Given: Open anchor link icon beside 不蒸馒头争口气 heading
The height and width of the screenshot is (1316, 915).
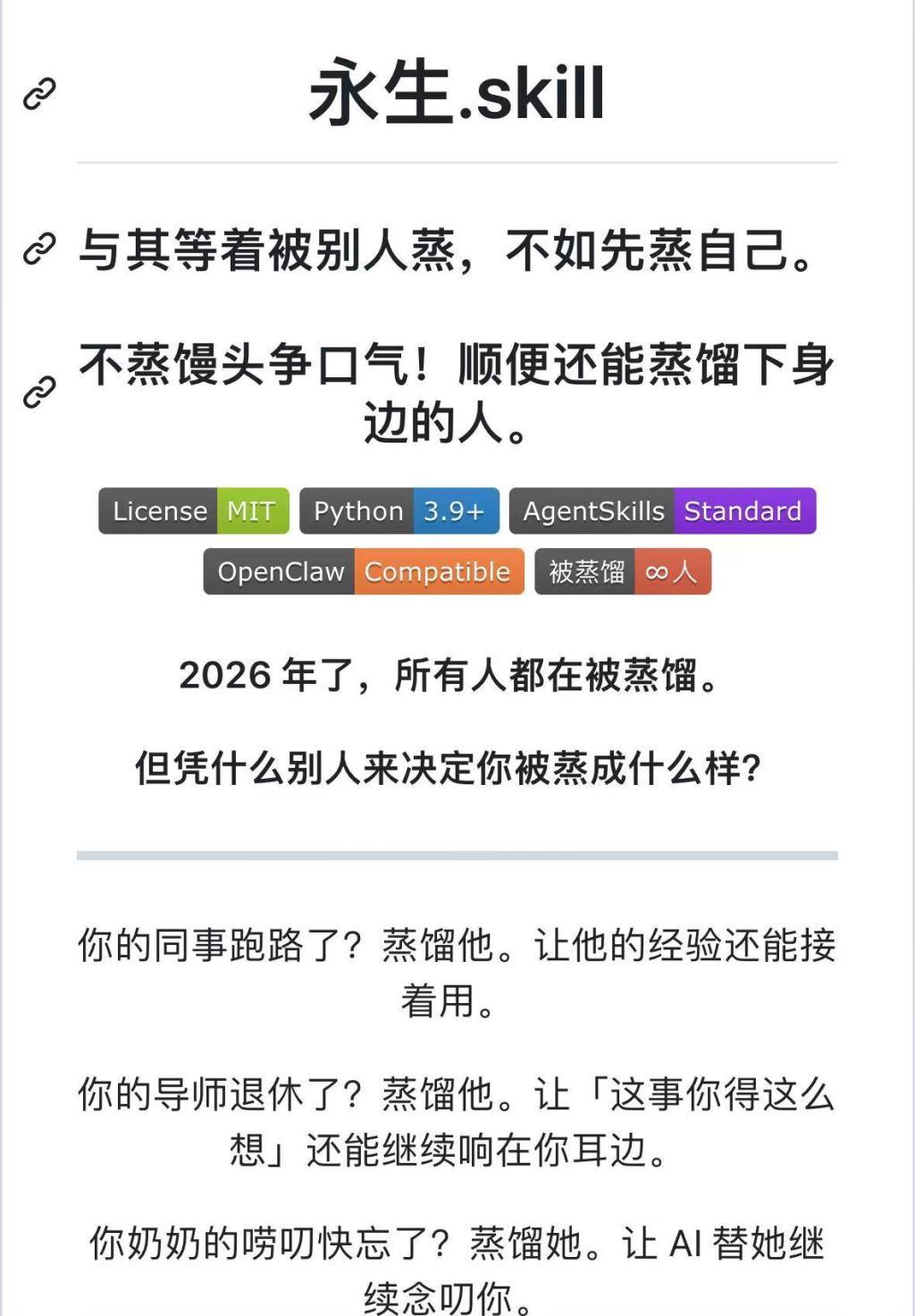Looking at the screenshot, I should click(x=39, y=392).
